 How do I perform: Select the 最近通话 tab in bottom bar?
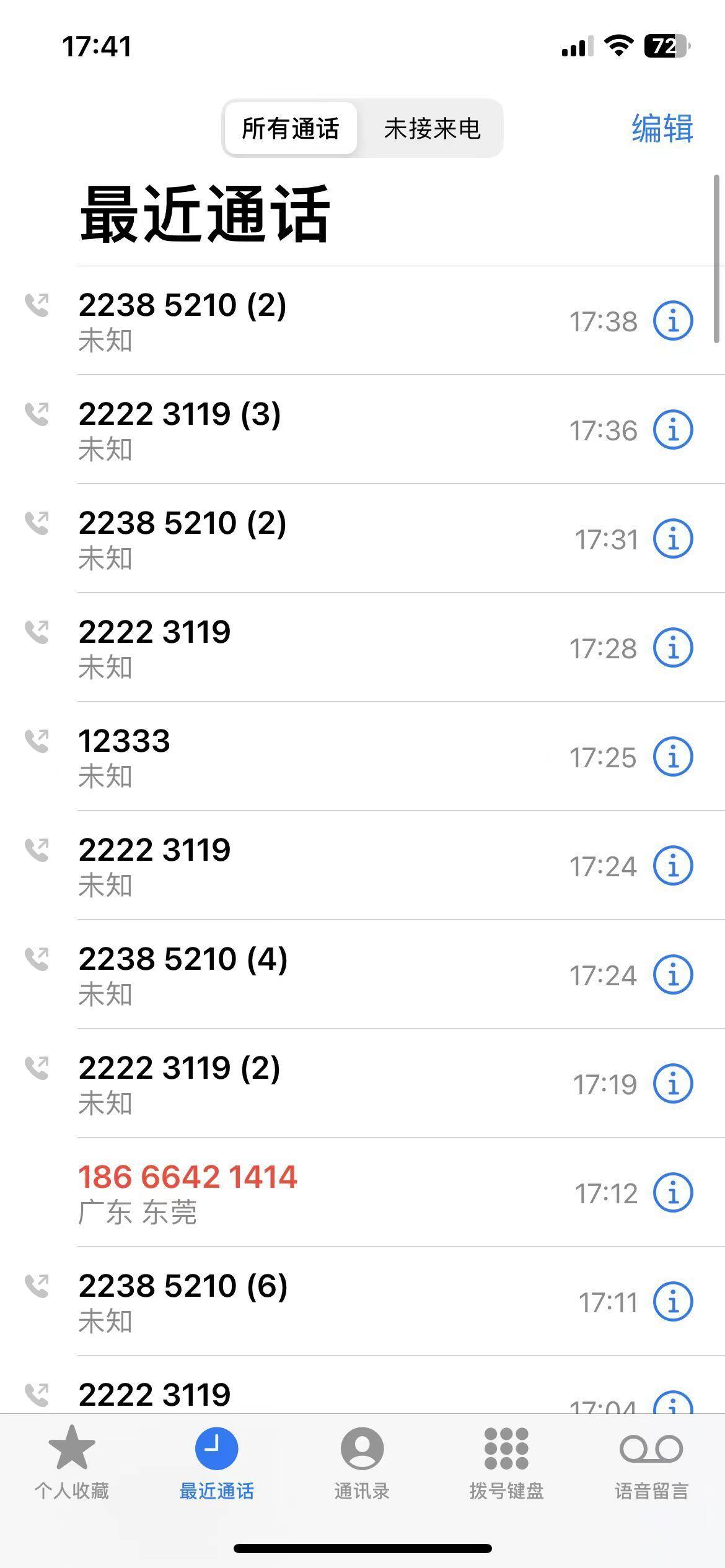216,1463
